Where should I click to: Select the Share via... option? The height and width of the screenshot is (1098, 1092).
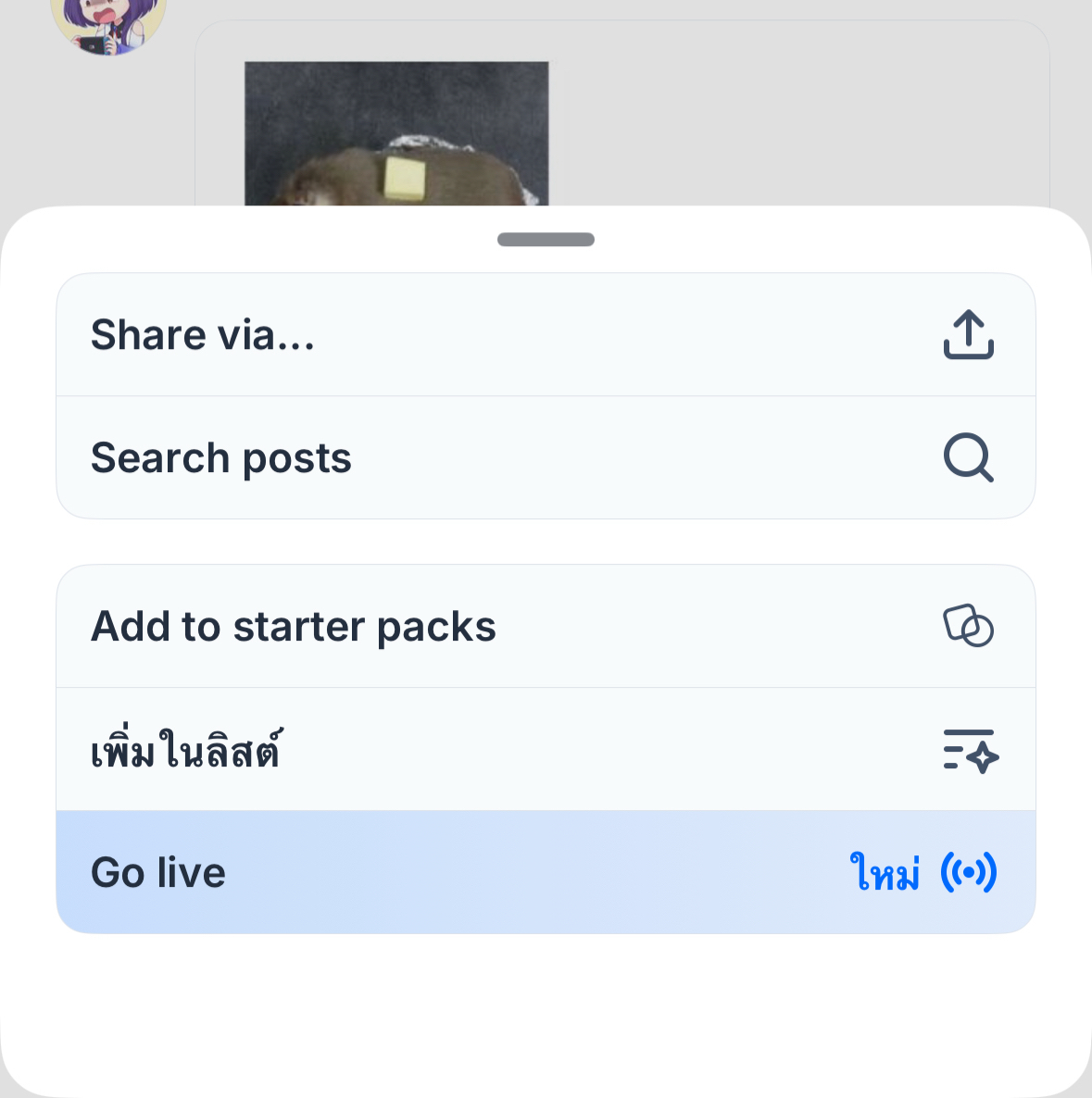pos(545,335)
